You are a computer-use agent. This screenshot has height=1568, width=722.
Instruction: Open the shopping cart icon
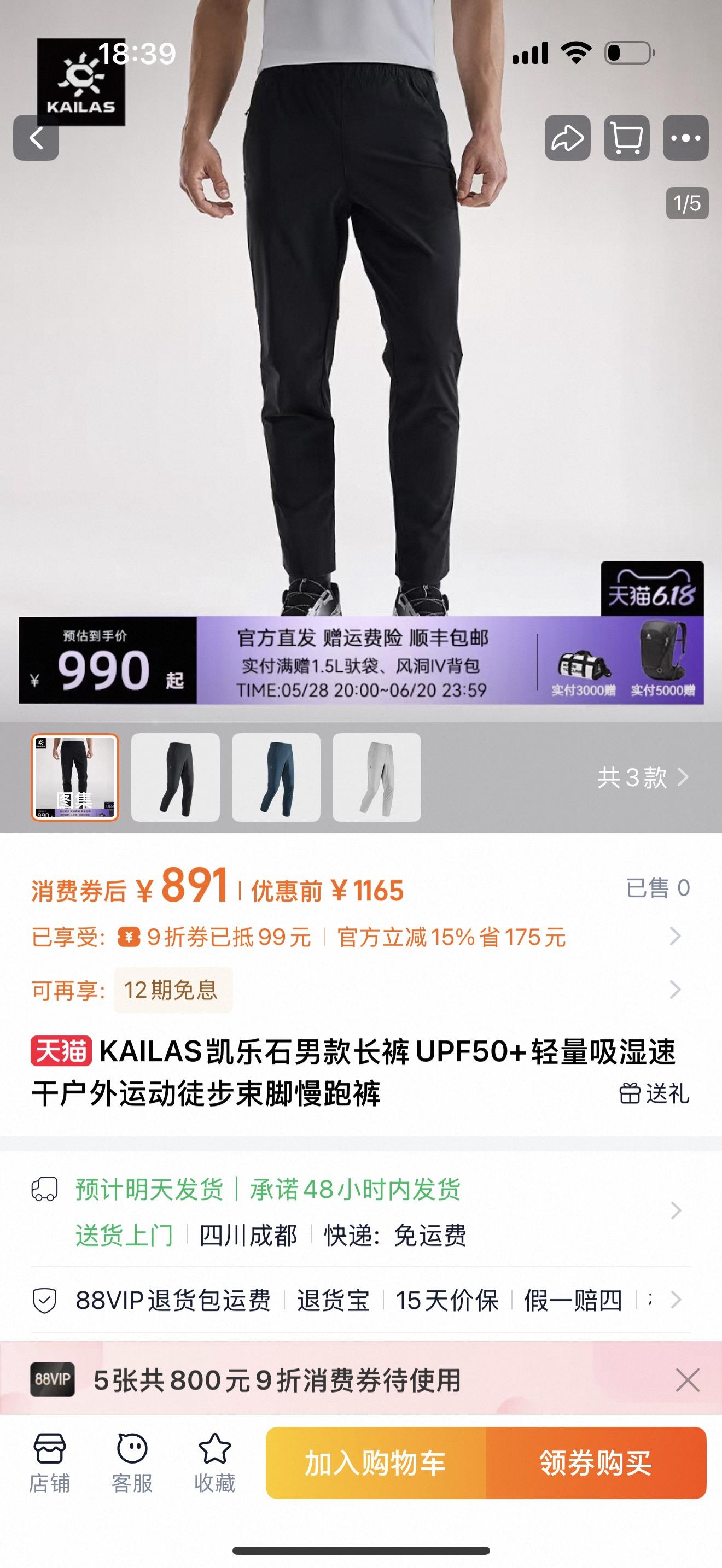pyautogui.click(x=626, y=138)
